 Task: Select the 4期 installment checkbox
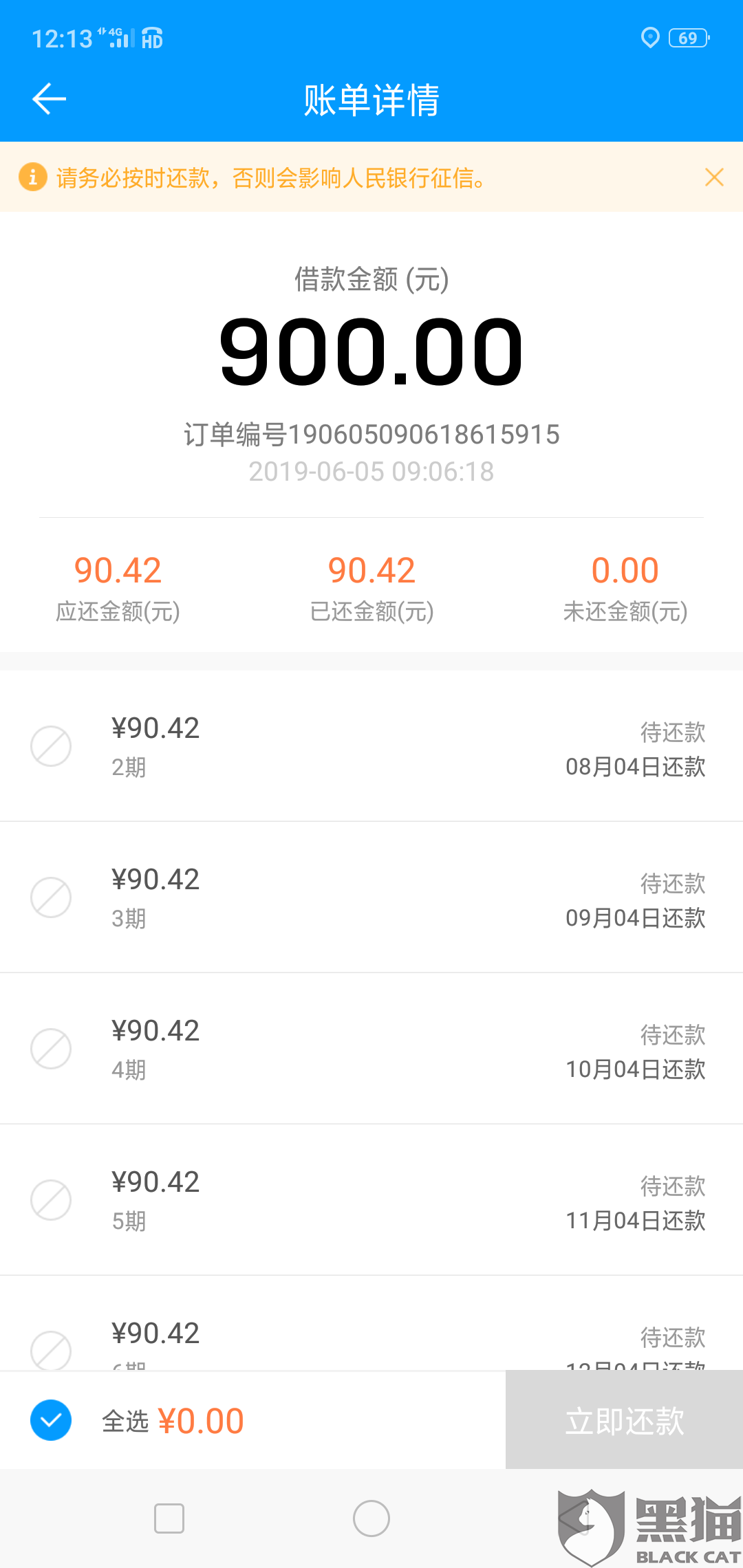click(x=51, y=1049)
